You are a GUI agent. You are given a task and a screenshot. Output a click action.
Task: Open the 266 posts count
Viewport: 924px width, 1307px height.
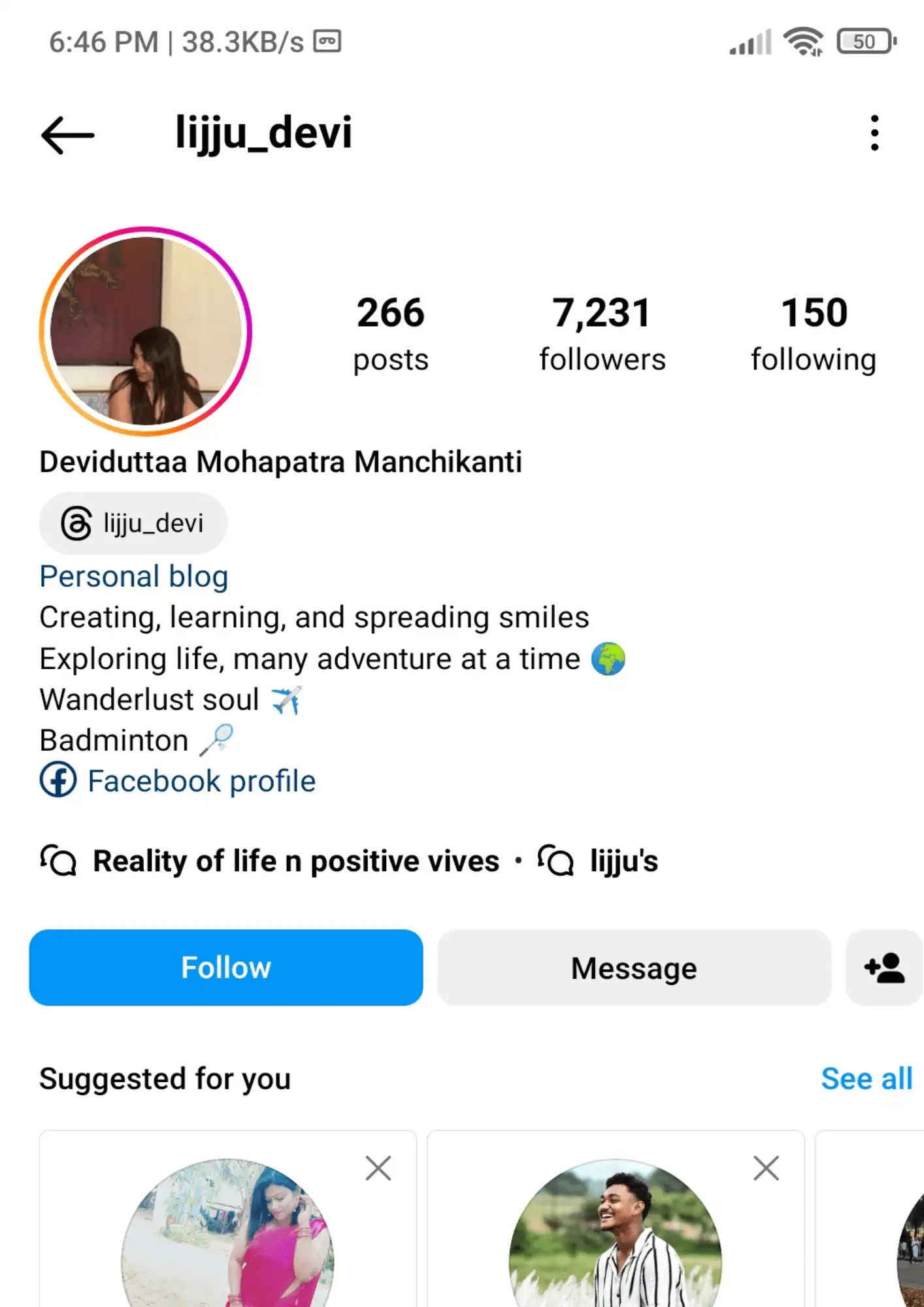(391, 333)
